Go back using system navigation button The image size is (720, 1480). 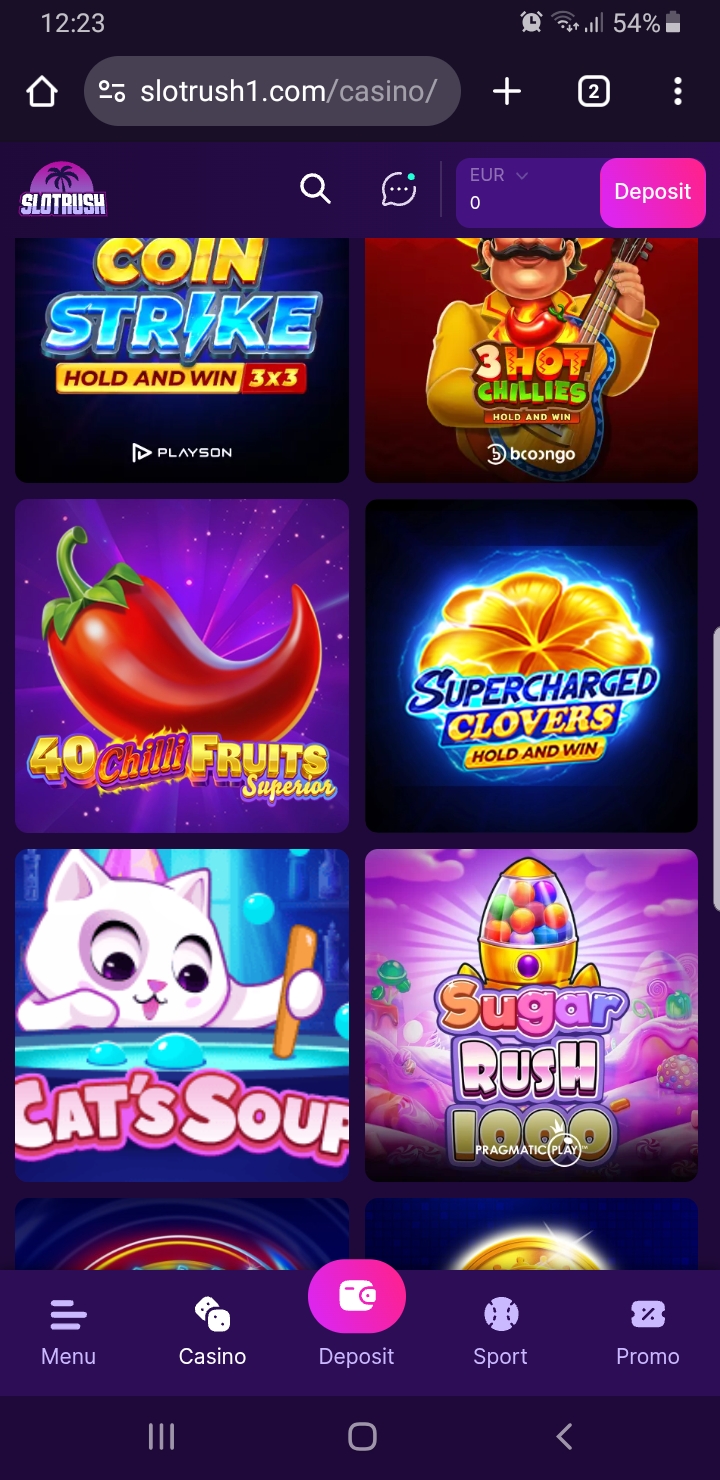pyautogui.click(x=564, y=1437)
